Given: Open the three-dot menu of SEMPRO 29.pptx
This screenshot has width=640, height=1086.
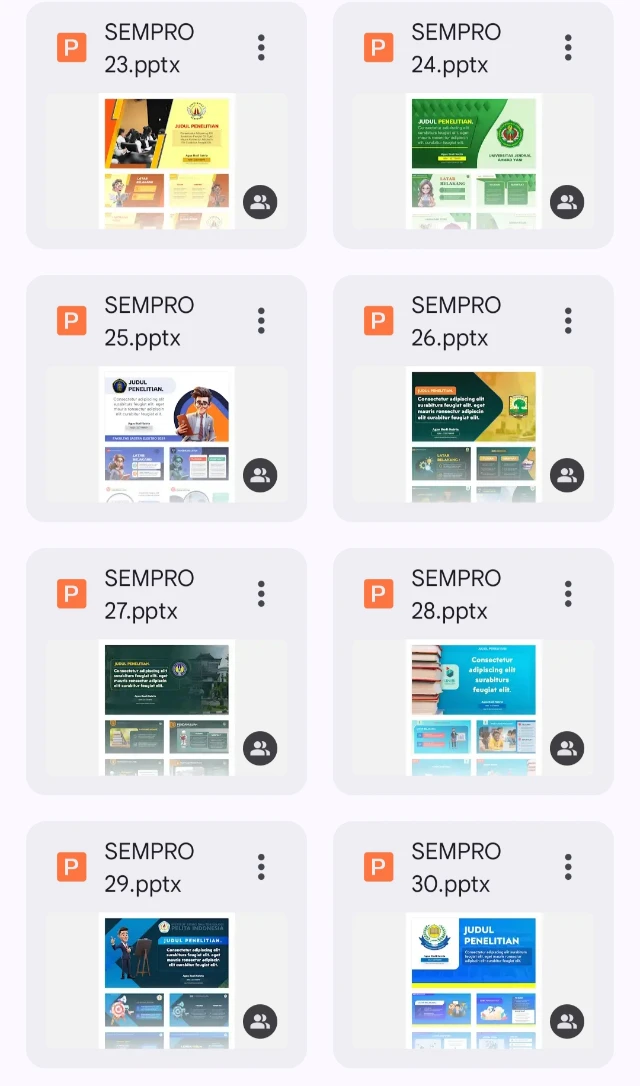Looking at the screenshot, I should pyautogui.click(x=261, y=866).
